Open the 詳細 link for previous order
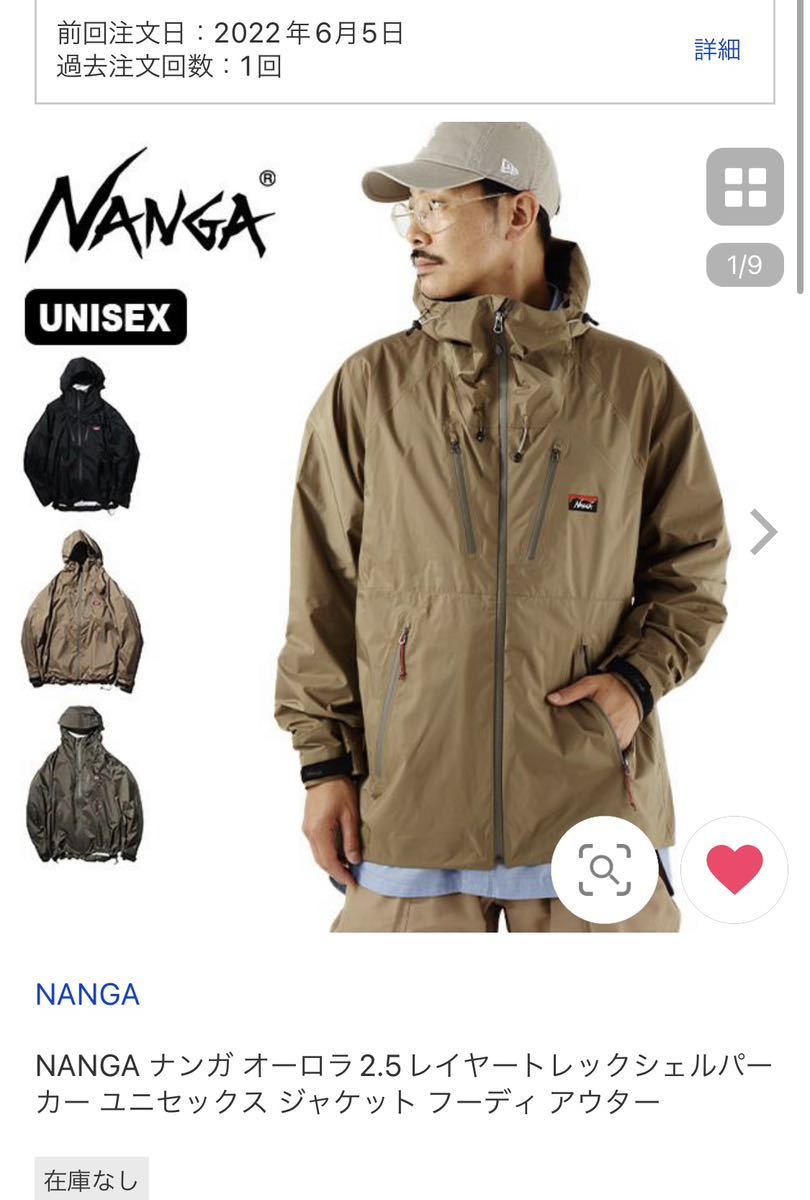The height and width of the screenshot is (1200, 810). click(x=717, y=50)
